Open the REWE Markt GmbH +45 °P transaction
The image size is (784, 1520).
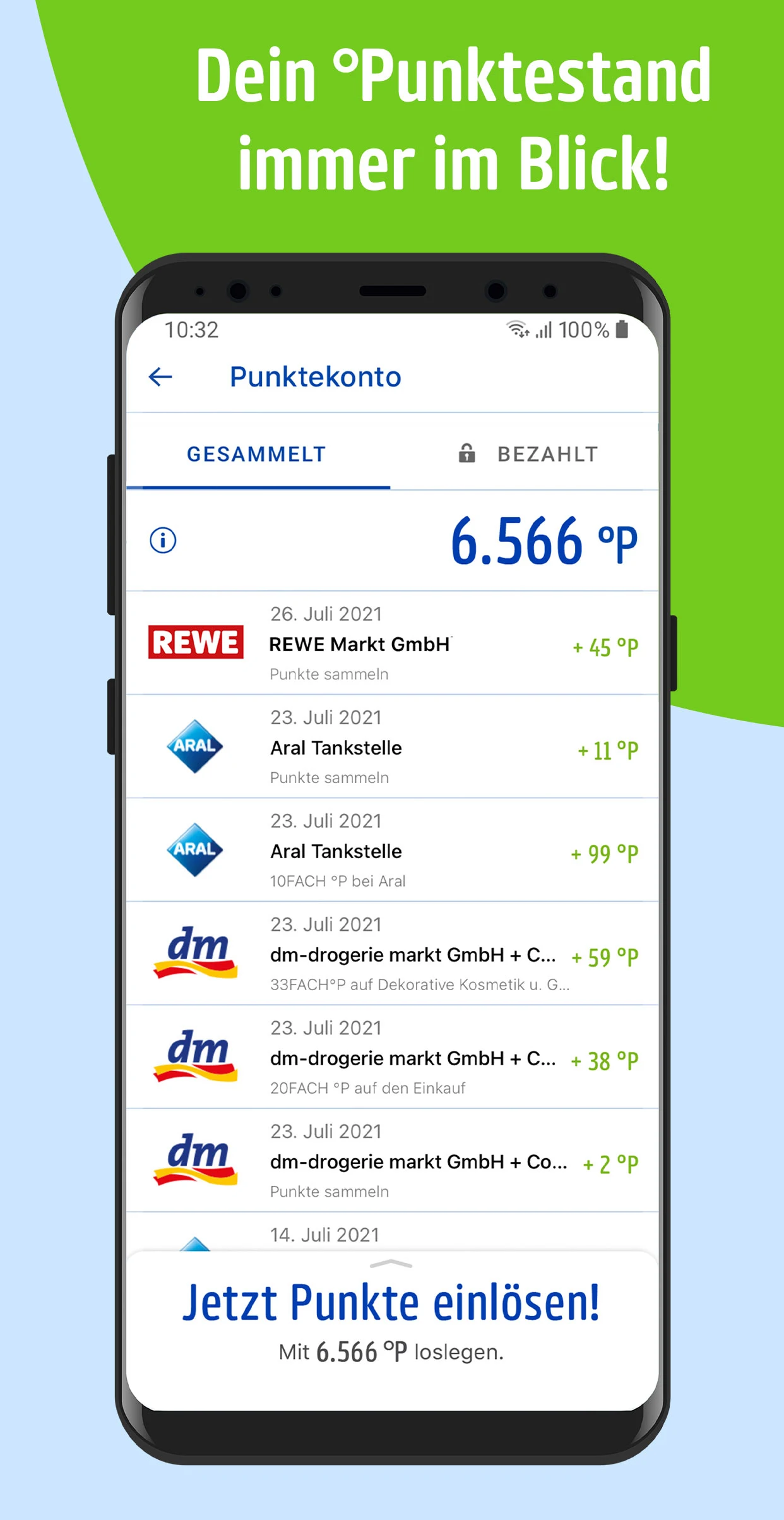click(391, 642)
